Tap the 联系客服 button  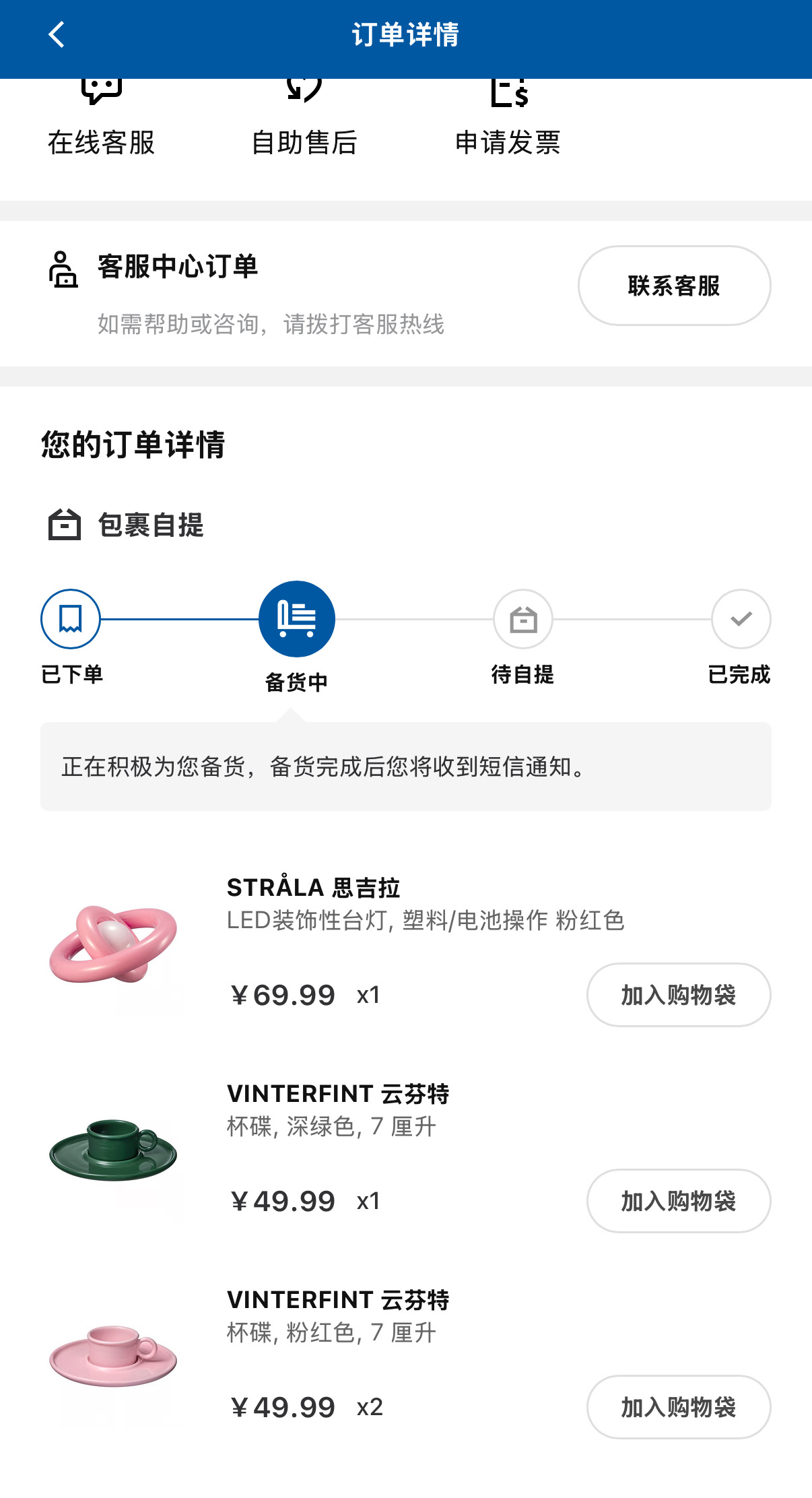coord(674,286)
